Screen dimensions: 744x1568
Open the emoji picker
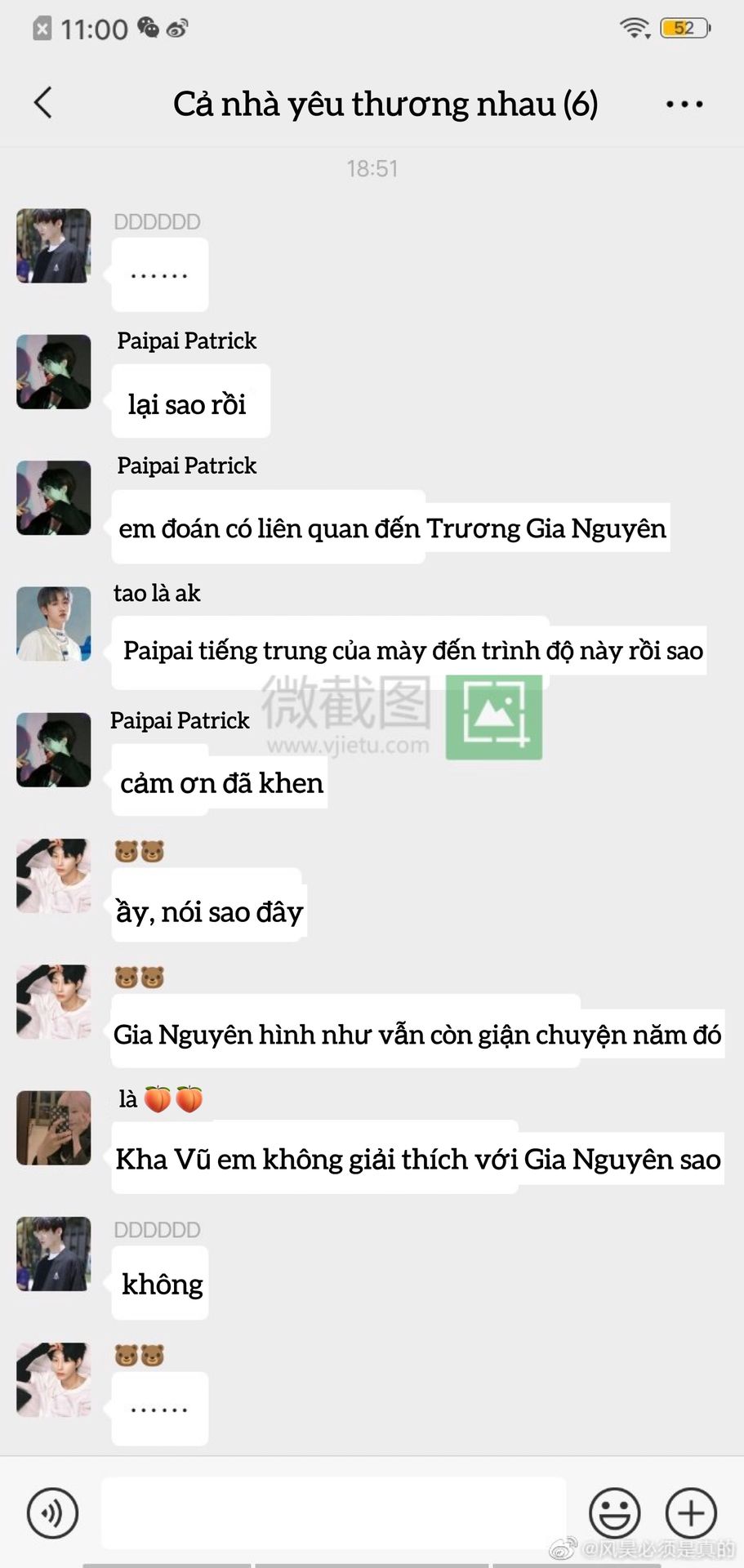click(614, 1512)
